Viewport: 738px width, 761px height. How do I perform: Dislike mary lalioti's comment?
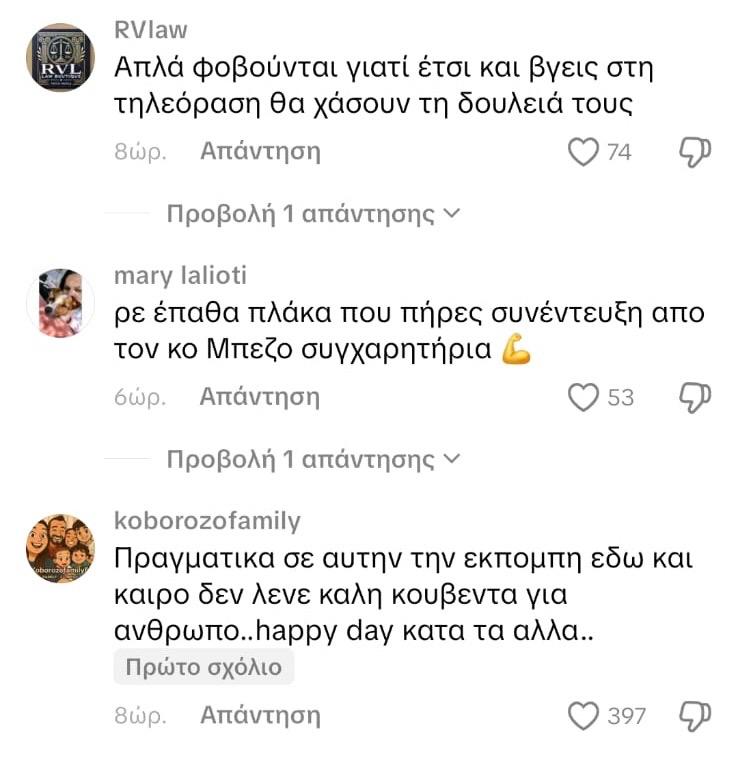click(695, 397)
